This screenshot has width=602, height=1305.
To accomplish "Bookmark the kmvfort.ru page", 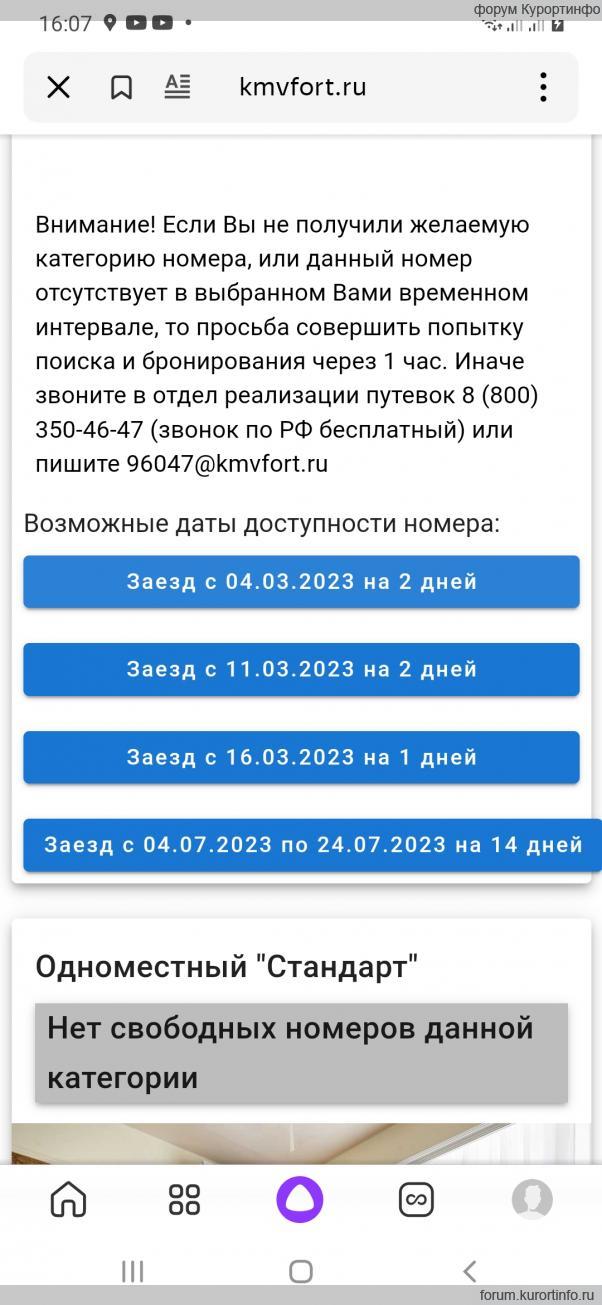I will (x=121, y=88).
